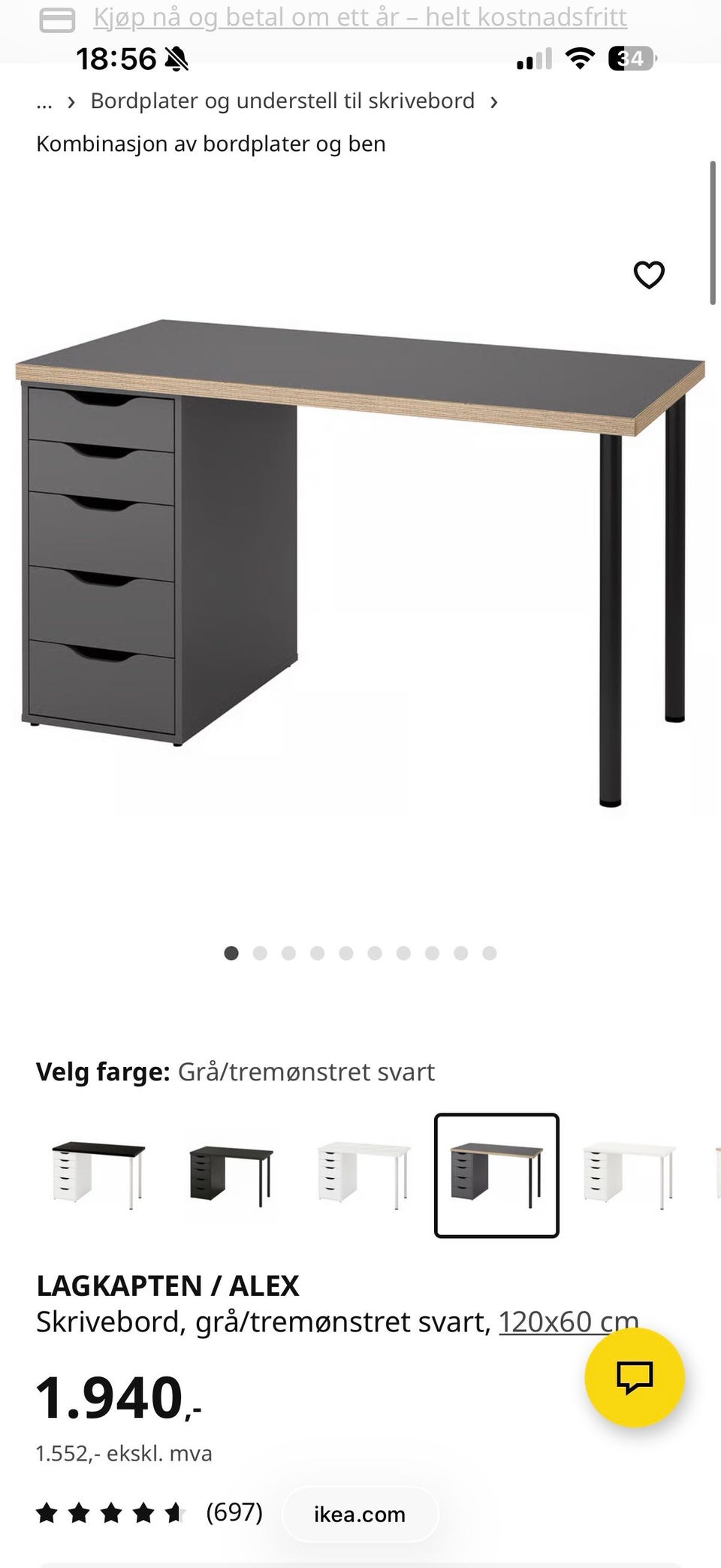721x1568 pixels.
Task: Save the desk to favourites with the heart
Action: 649,275
